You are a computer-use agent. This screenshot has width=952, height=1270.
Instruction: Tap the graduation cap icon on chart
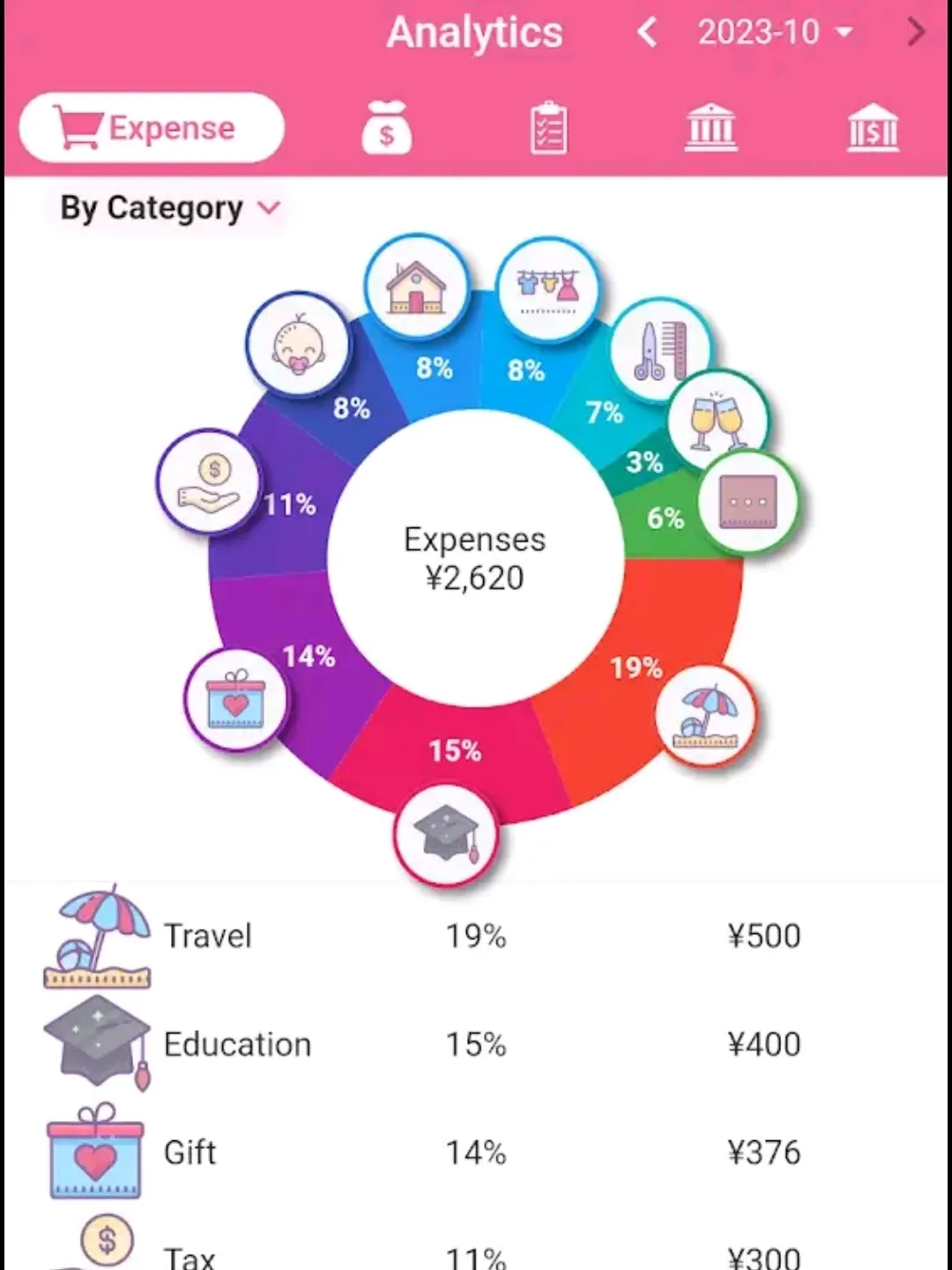[x=446, y=833]
